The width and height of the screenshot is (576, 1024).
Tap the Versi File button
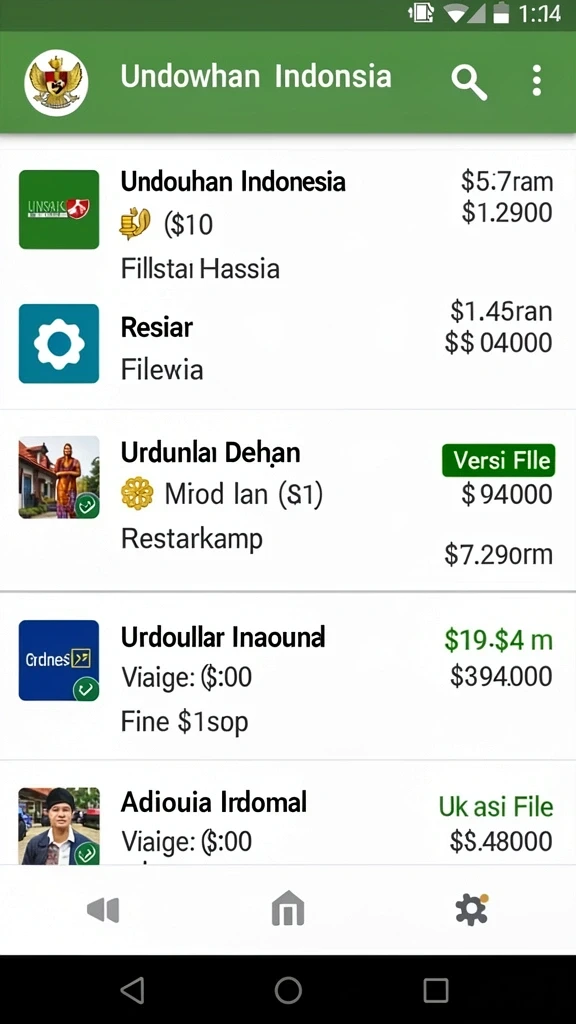pos(498,460)
